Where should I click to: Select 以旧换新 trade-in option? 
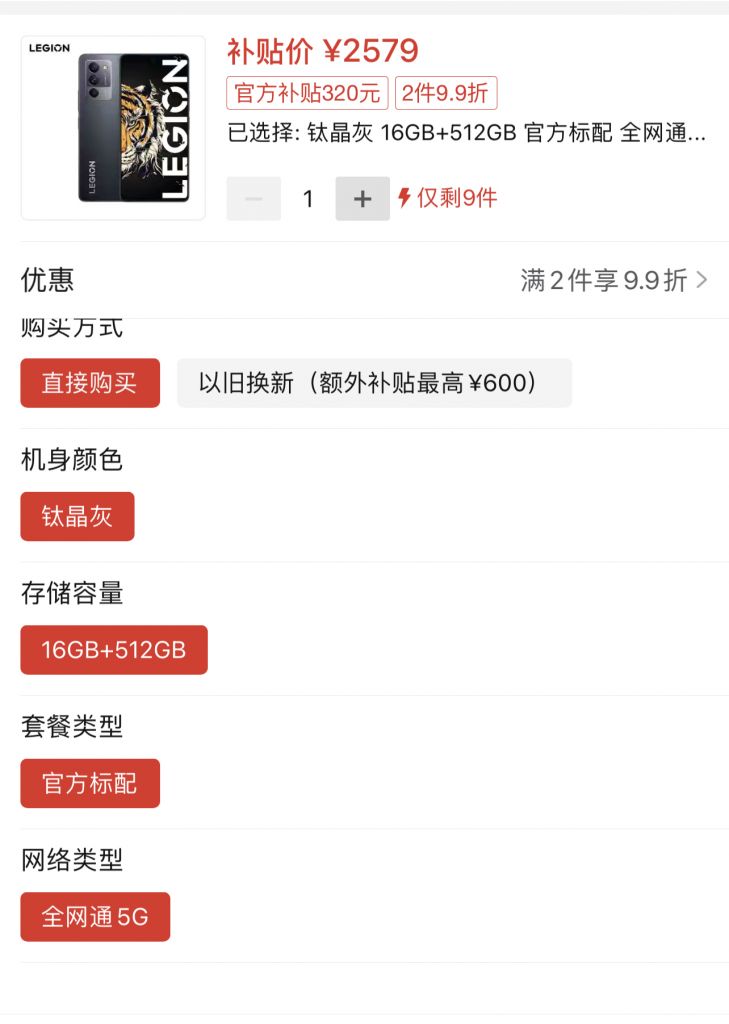(372, 382)
